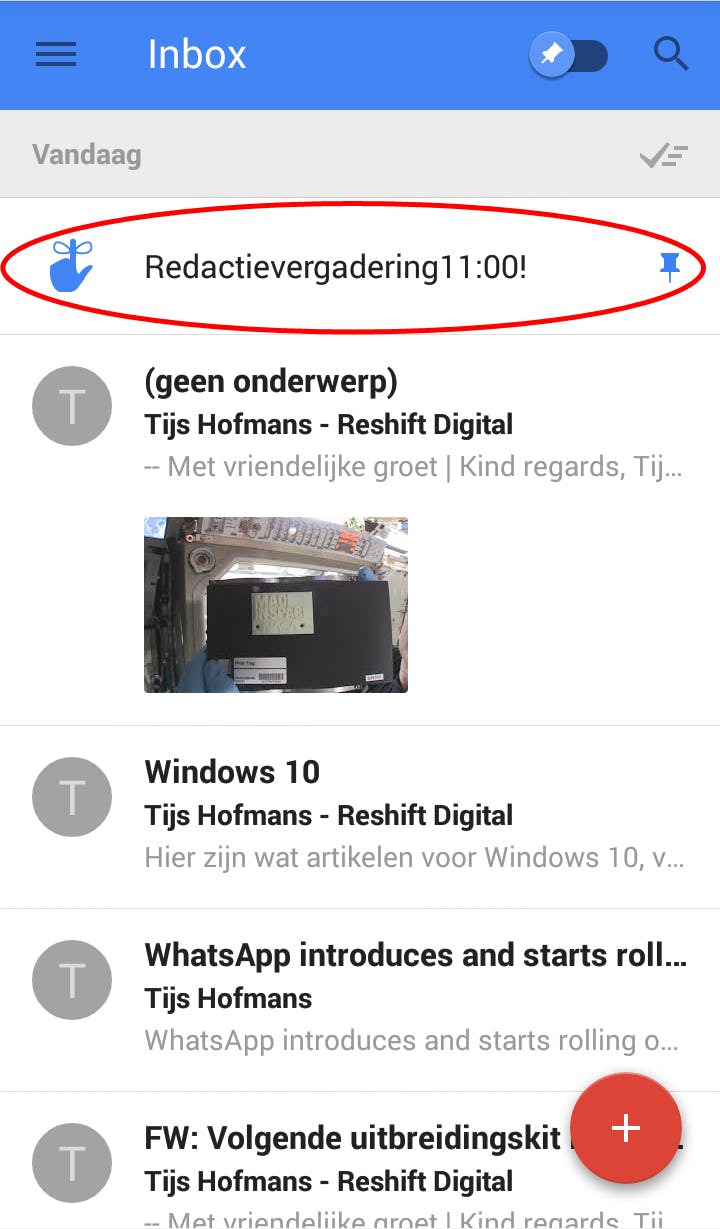This screenshot has height=1229, width=720.
Task: Open the Redactievergadering11:00! reminder
Action: pos(335,268)
